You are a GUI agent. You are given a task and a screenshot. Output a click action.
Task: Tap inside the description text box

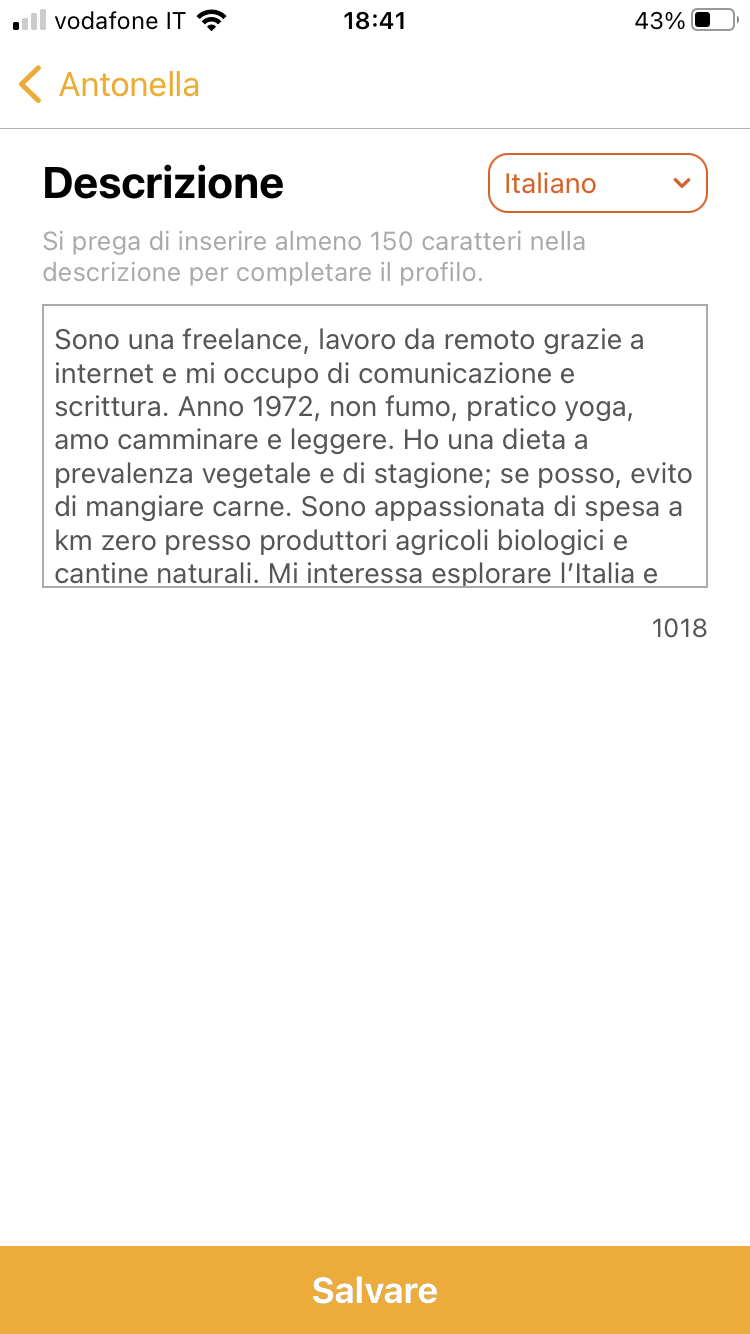[x=374, y=445]
